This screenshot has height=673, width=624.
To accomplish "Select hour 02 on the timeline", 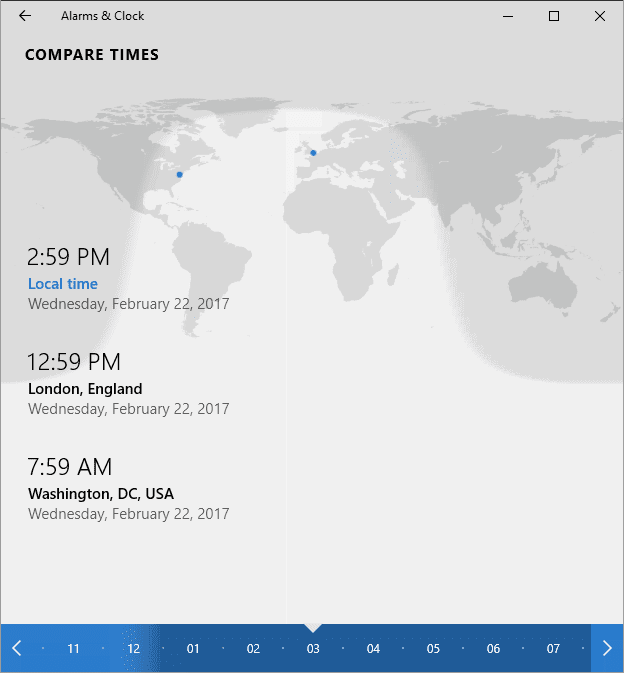I will 253,649.
